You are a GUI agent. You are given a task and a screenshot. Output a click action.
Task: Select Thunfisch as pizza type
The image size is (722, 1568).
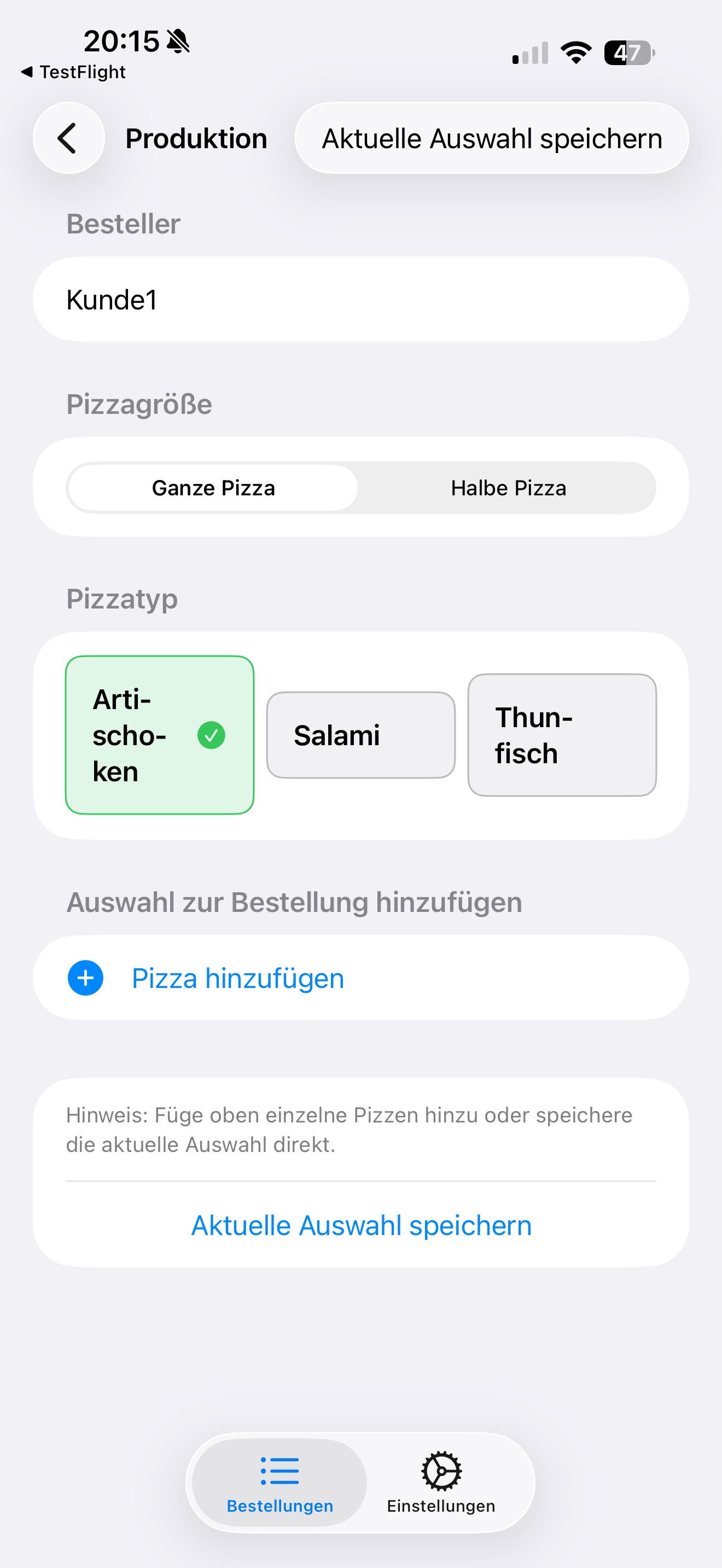(561, 735)
